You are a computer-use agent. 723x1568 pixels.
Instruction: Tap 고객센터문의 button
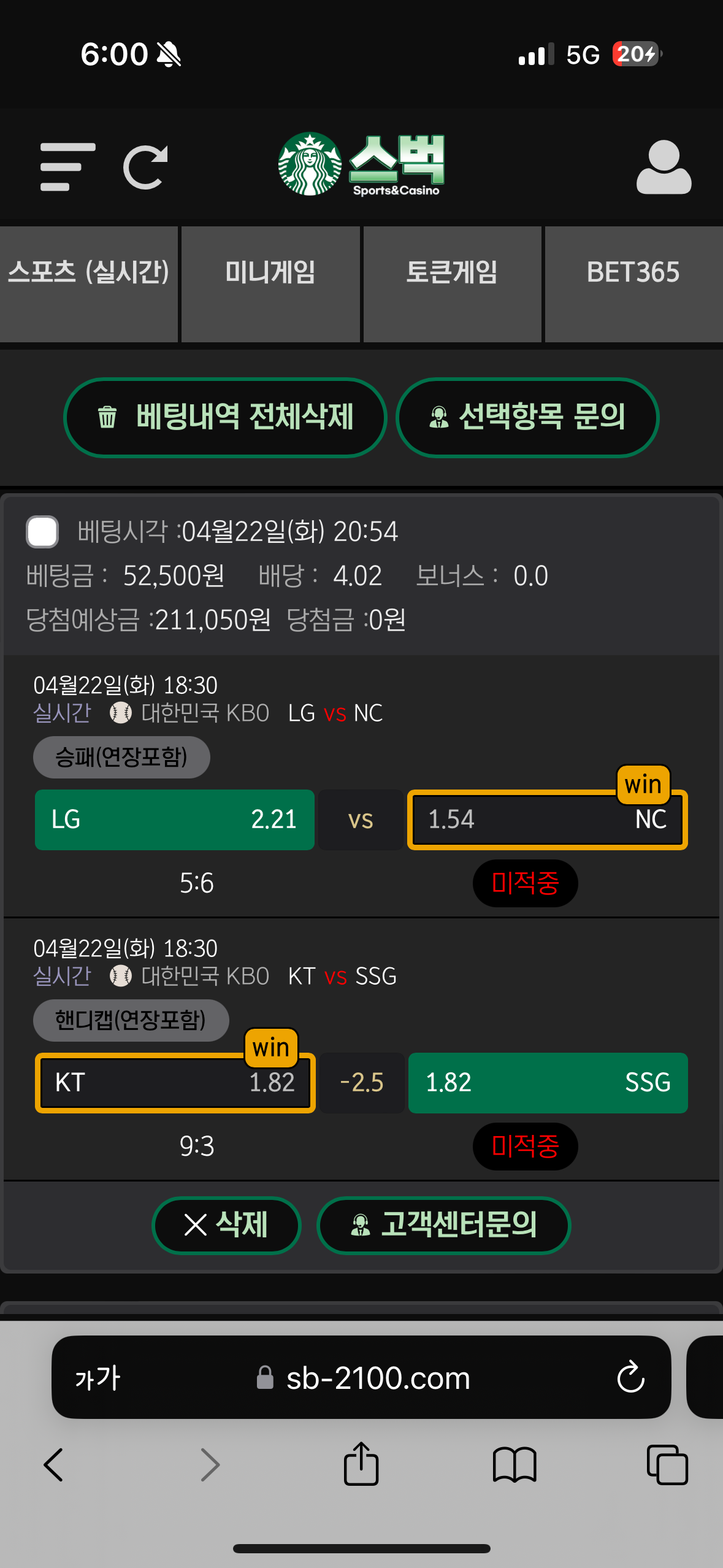click(443, 1225)
